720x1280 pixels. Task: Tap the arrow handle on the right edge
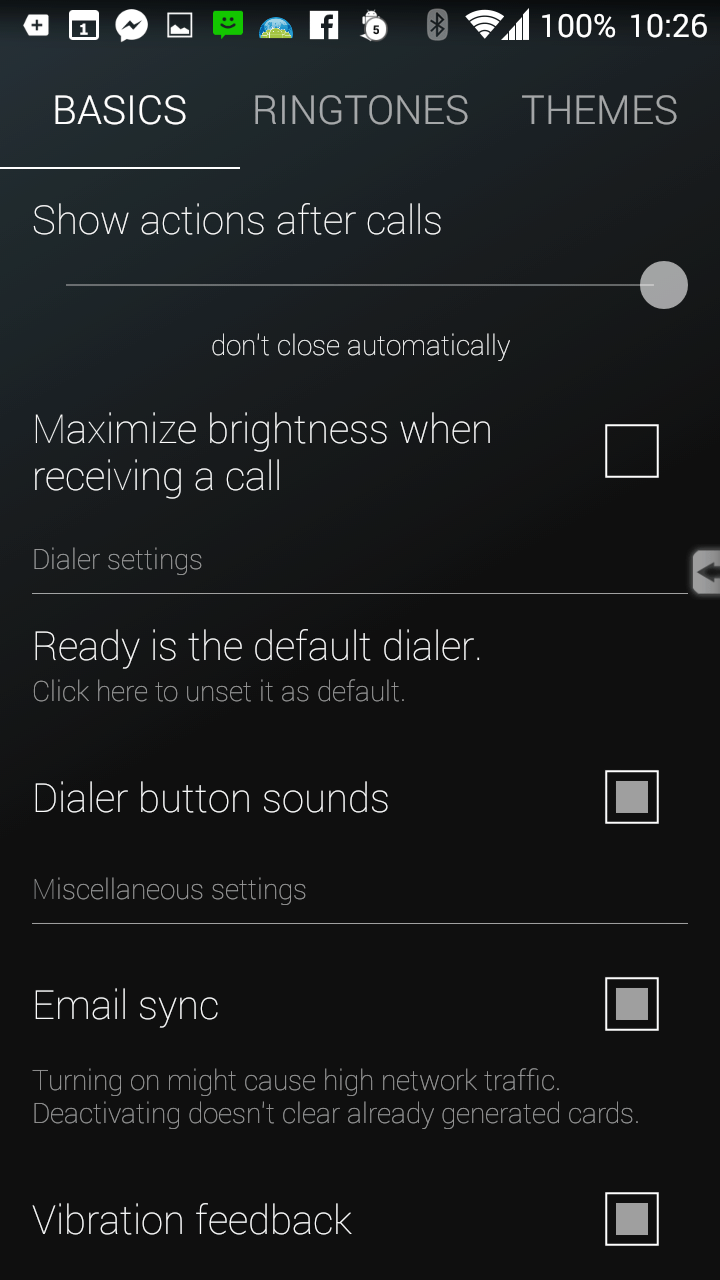point(706,572)
